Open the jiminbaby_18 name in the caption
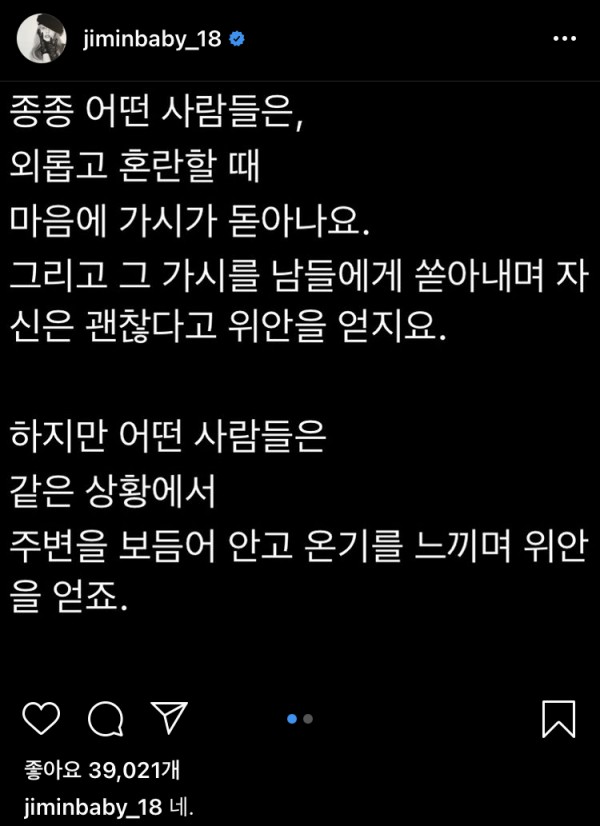 coord(86,806)
